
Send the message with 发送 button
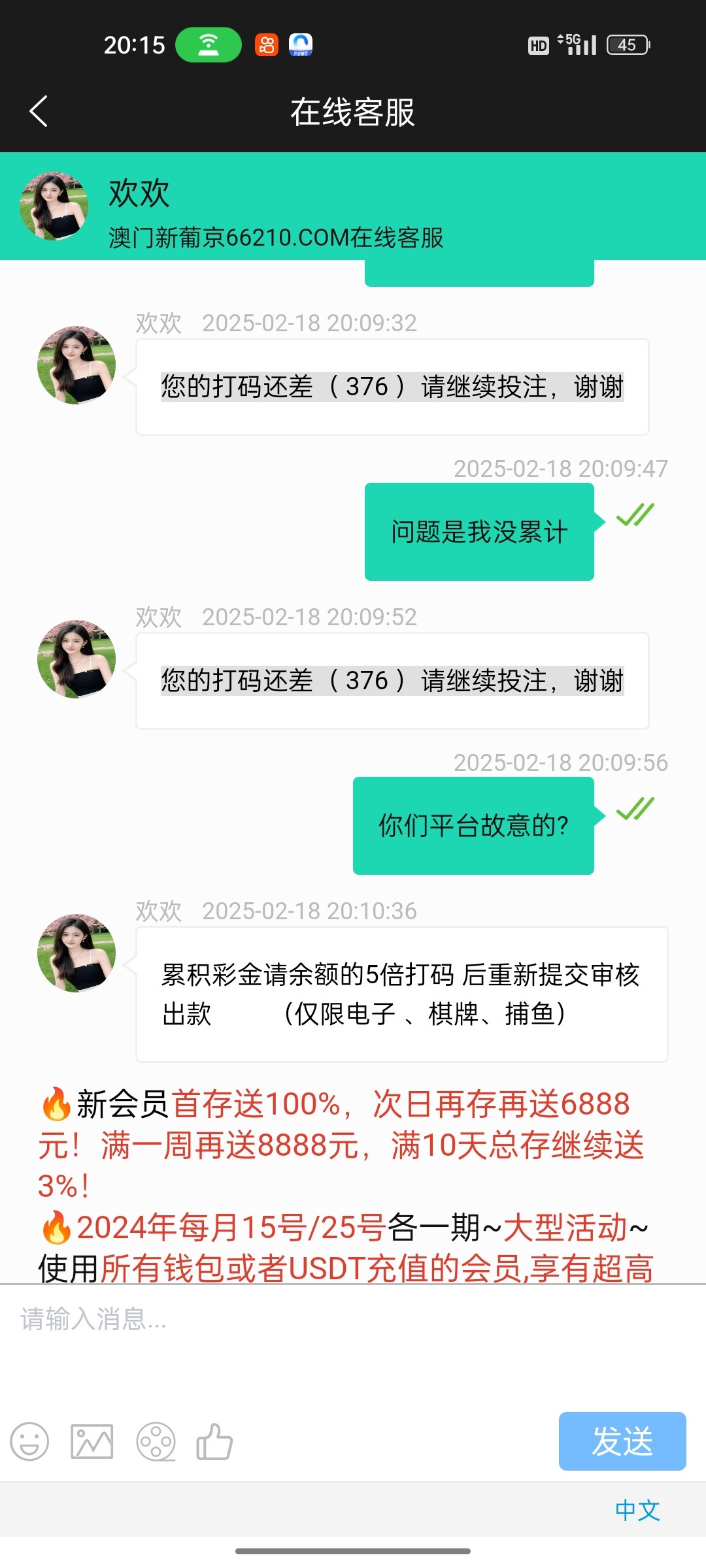[622, 1441]
